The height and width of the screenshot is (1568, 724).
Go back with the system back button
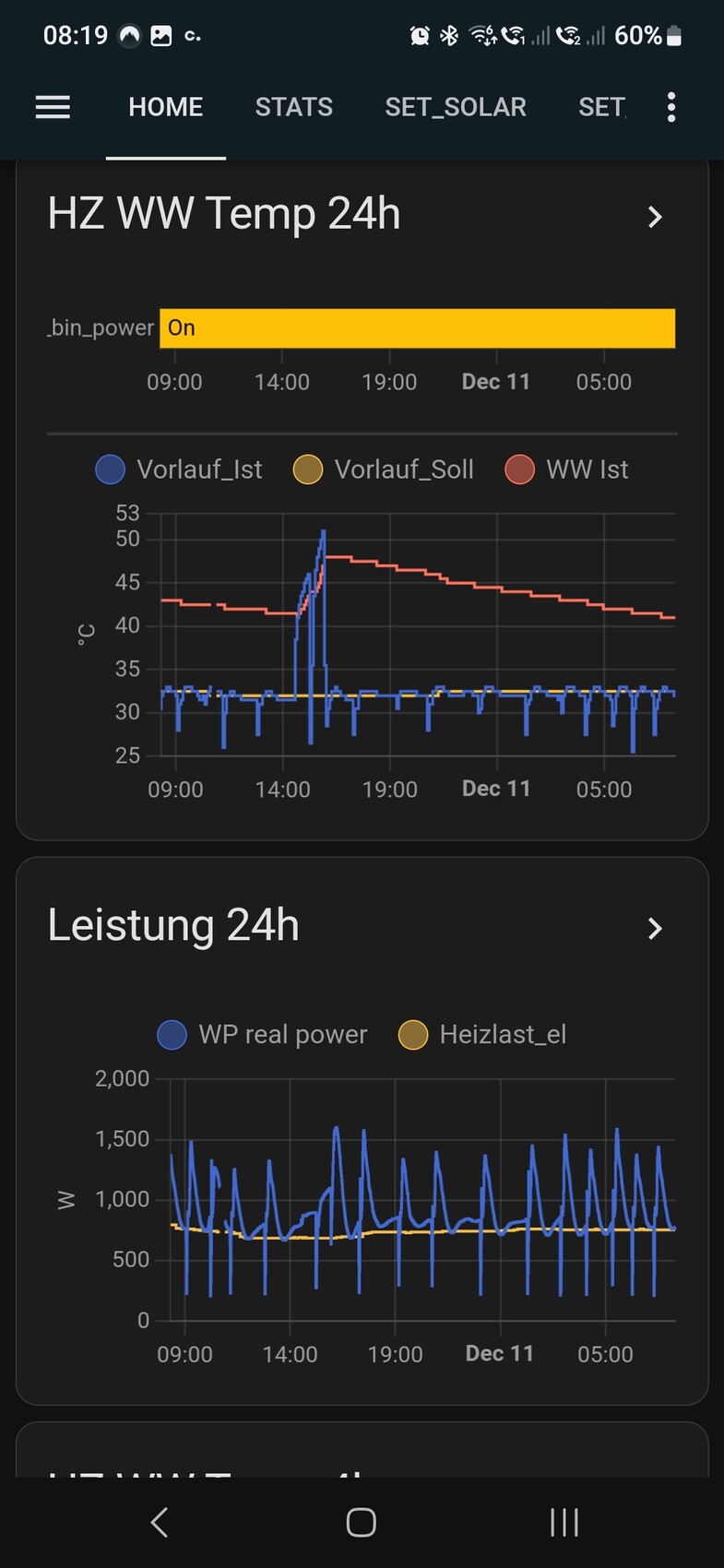tap(159, 1523)
